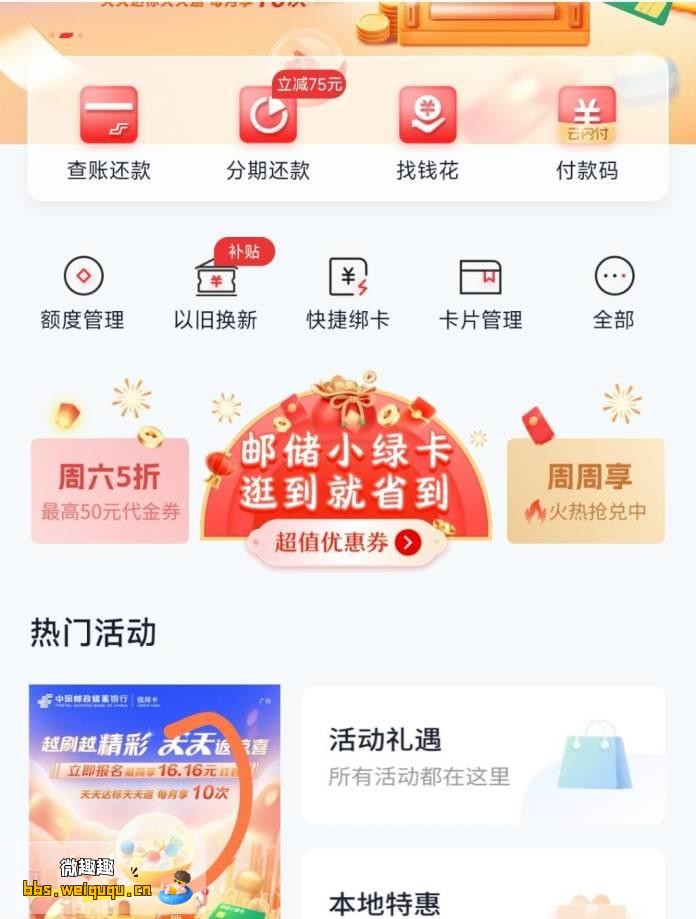Tap 超值优惠券 on the 邮储小绿卡 banner
696x919 pixels.
[347, 542]
